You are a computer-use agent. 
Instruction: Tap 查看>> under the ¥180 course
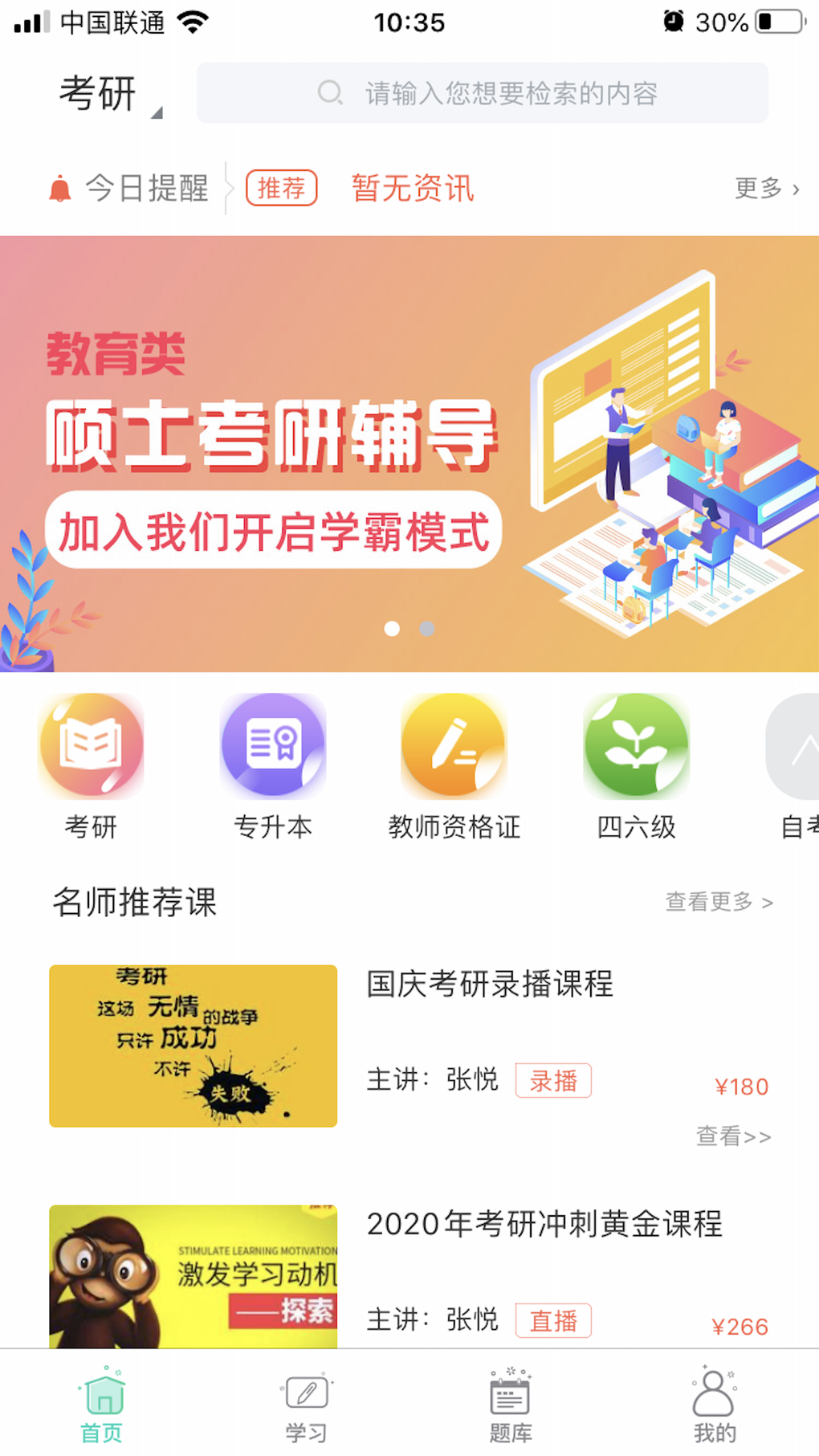[733, 1136]
